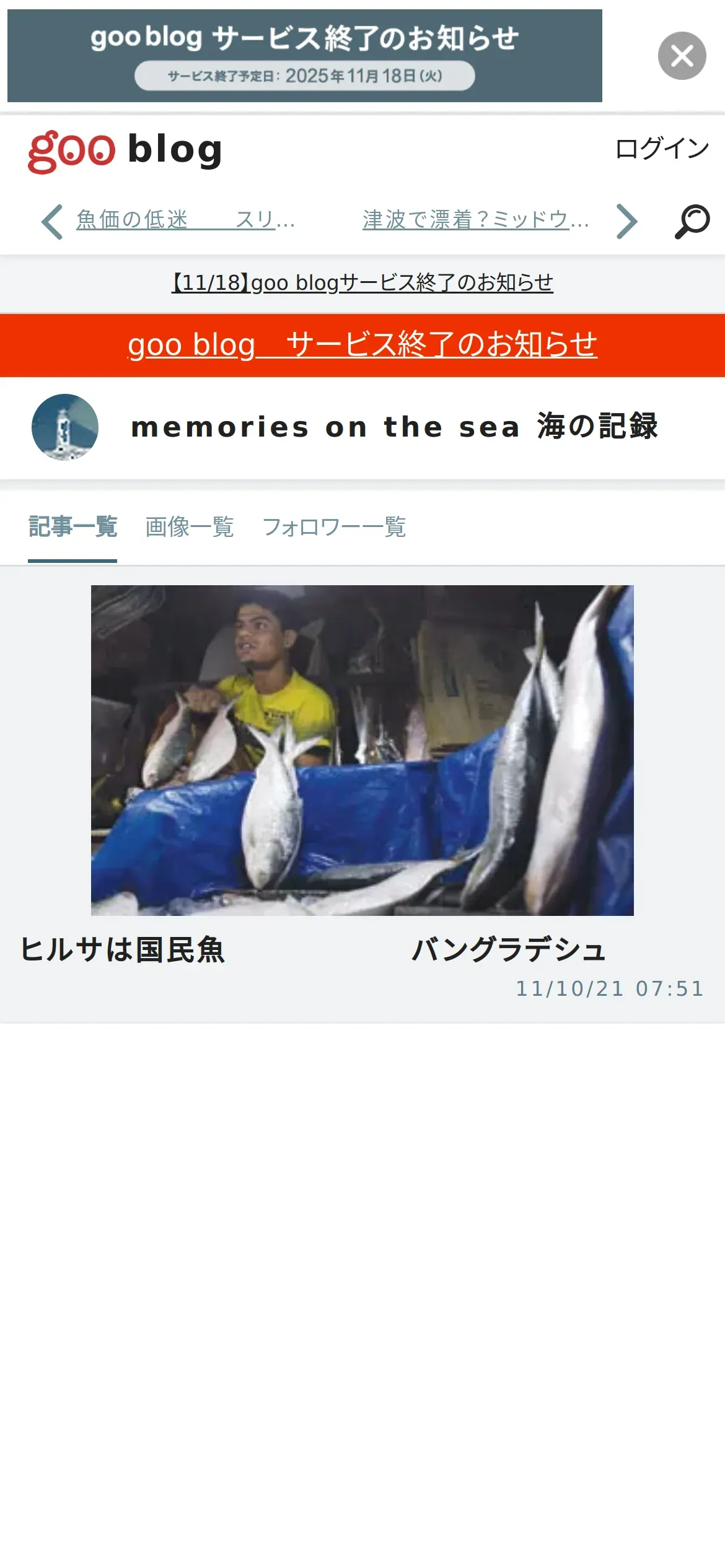This screenshot has height=1568, width=725.
Task: Open the search magnifier icon
Action: (x=692, y=221)
